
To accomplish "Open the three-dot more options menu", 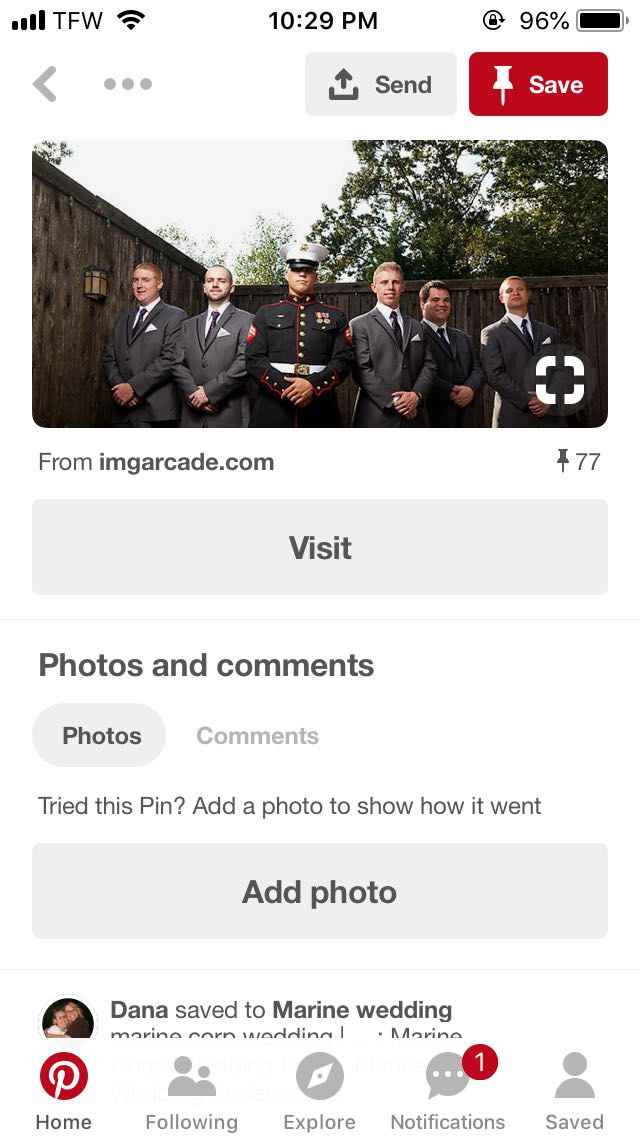I will pos(128,84).
